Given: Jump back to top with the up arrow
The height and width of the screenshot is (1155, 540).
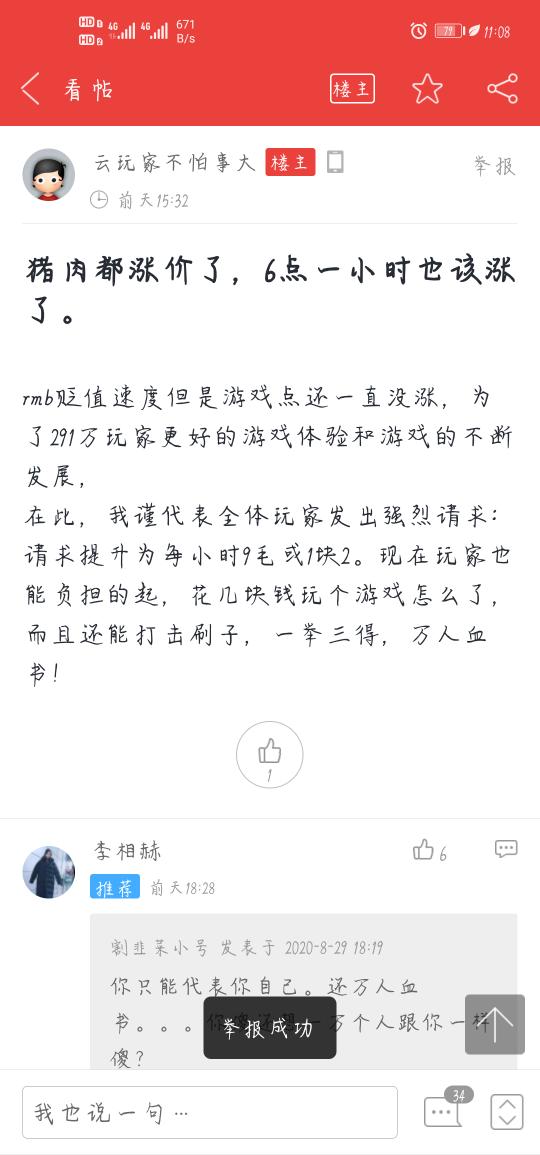Looking at the screenshot, I should coord(495,1025).
